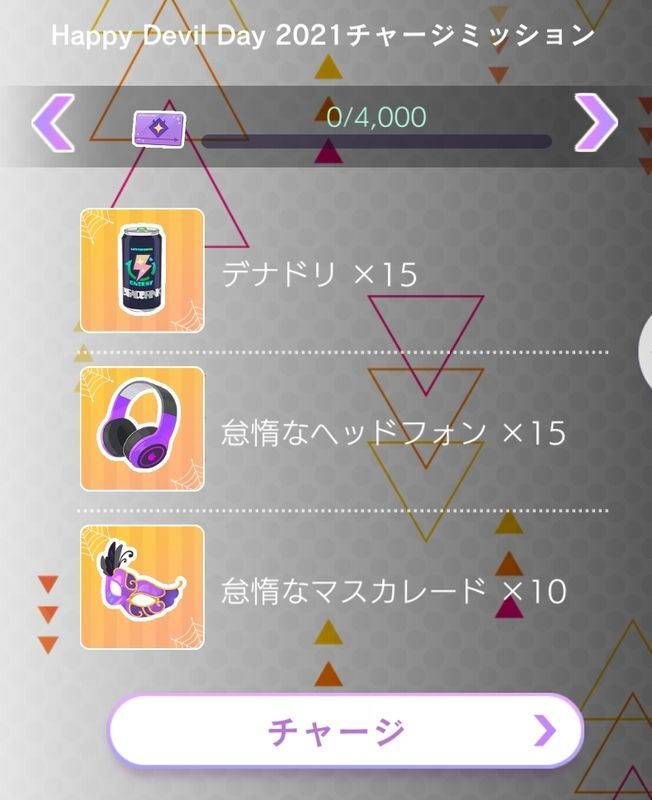Viewport: 652px width, 800px height.
Task: Go to the next charge mission tier
Action: pos(595,125)
